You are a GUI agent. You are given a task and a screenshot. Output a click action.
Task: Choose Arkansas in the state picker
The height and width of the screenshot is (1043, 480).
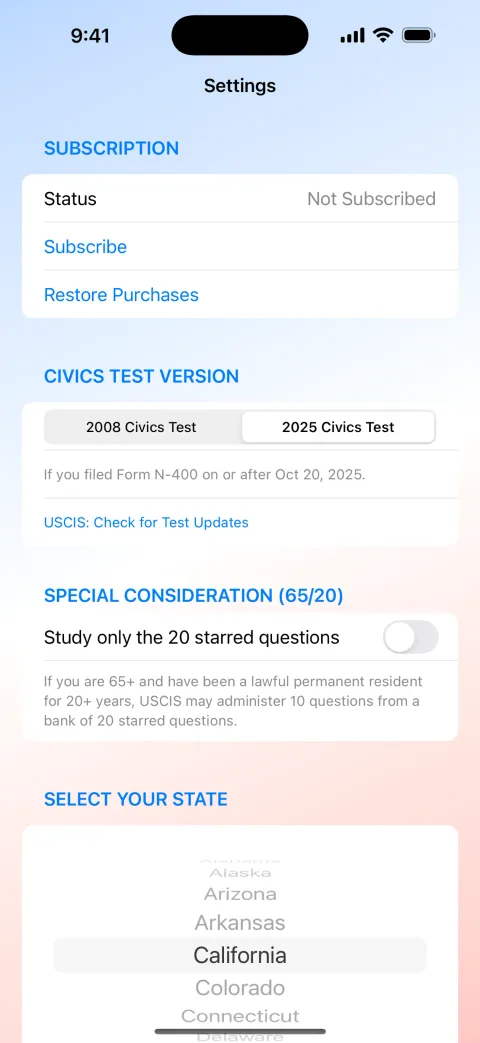(240, 923)
